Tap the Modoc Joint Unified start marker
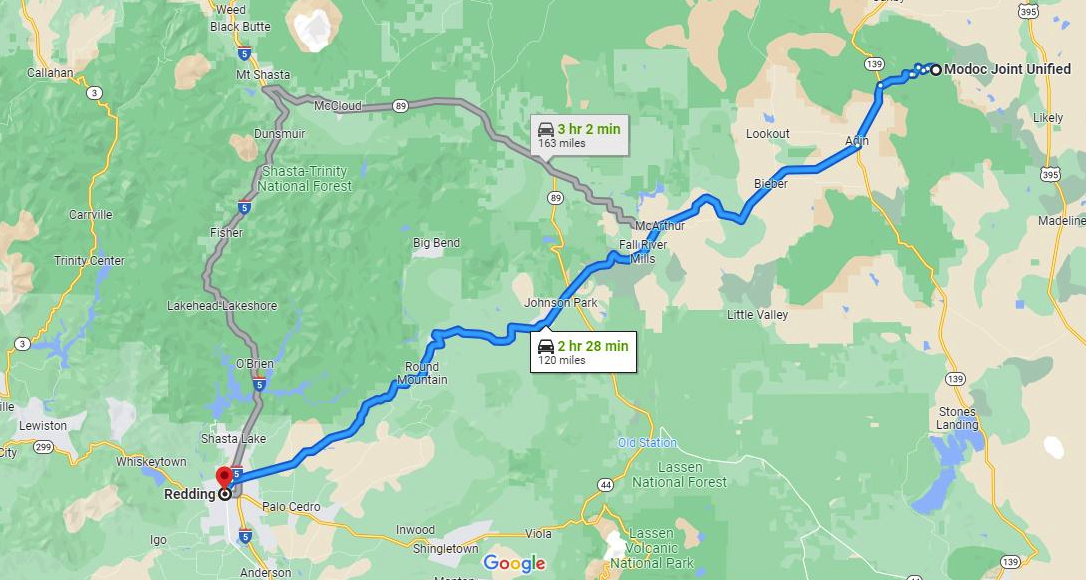 coord(935,69)
